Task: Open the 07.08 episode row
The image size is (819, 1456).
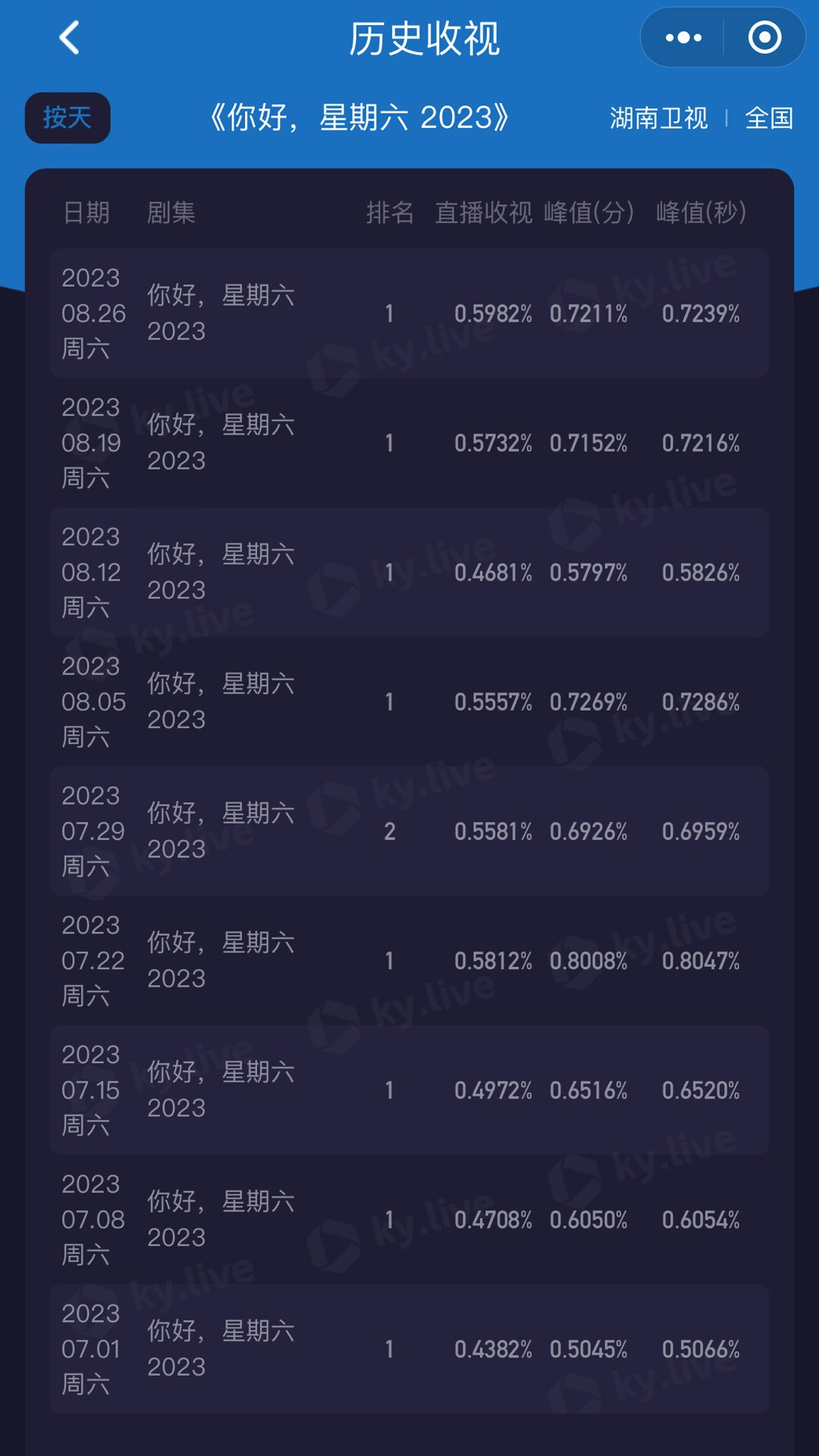Action: coord(409,1219)
